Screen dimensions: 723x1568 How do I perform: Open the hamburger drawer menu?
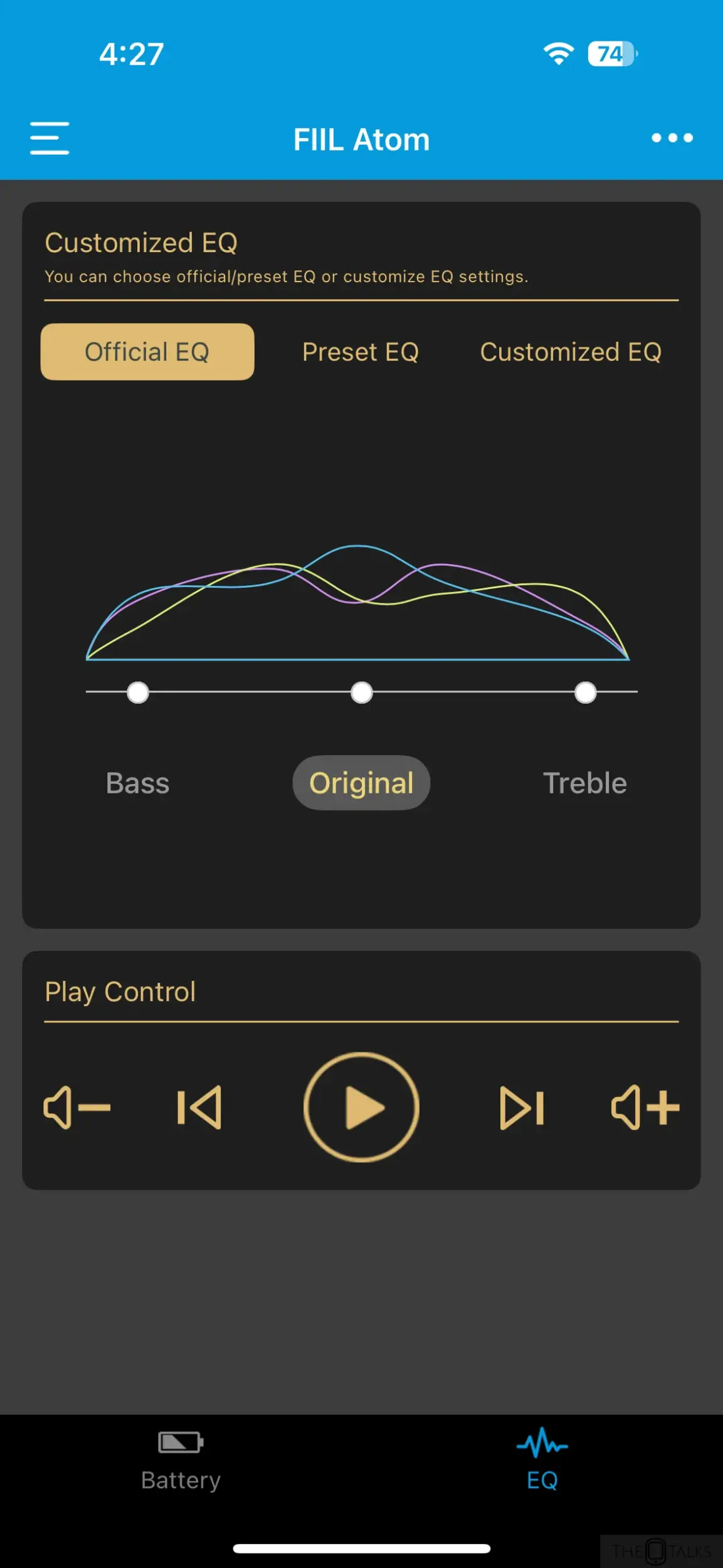50,138
